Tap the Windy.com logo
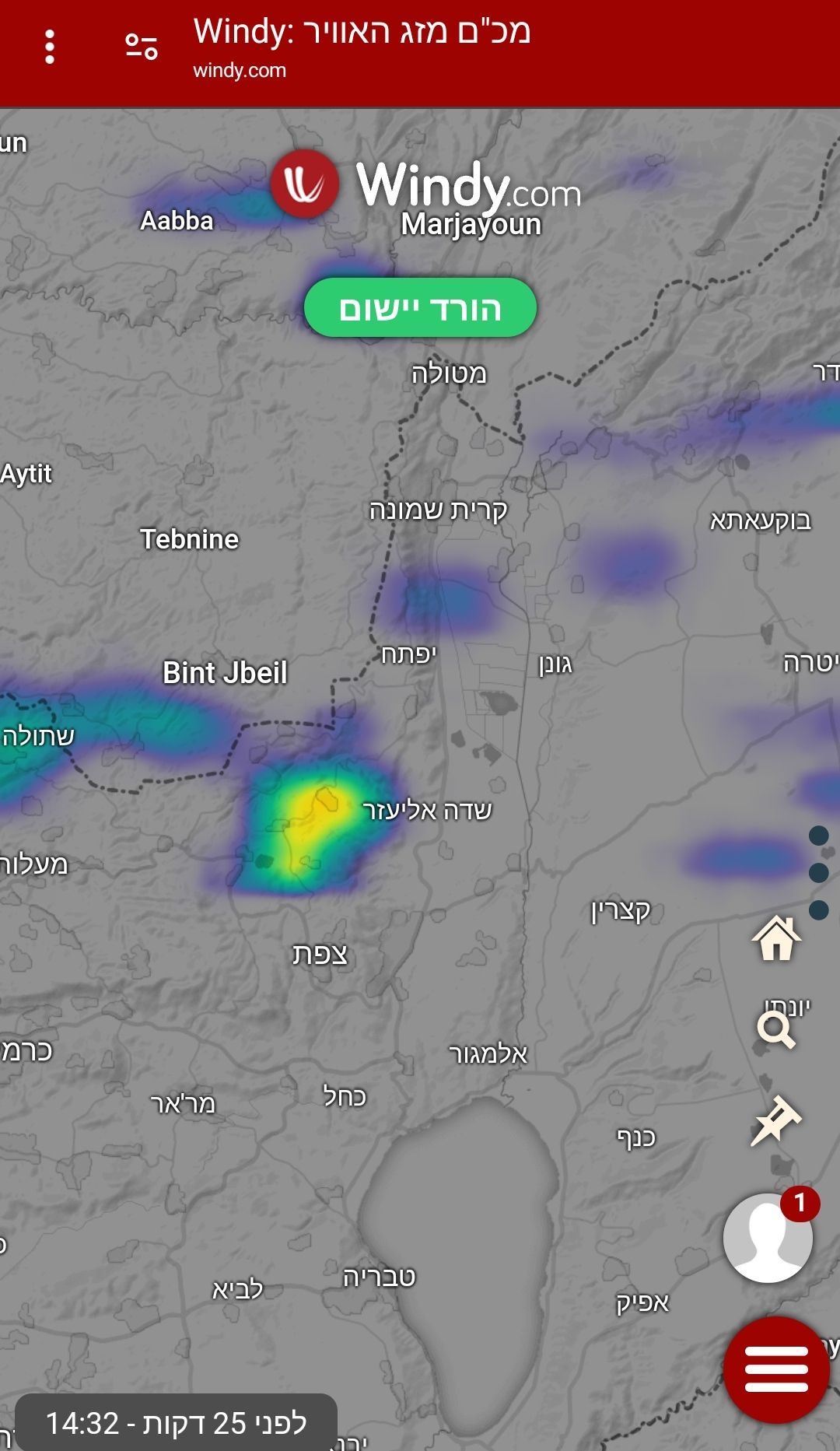The width and height of the screenshot is (840, 1451). (426, 185)
